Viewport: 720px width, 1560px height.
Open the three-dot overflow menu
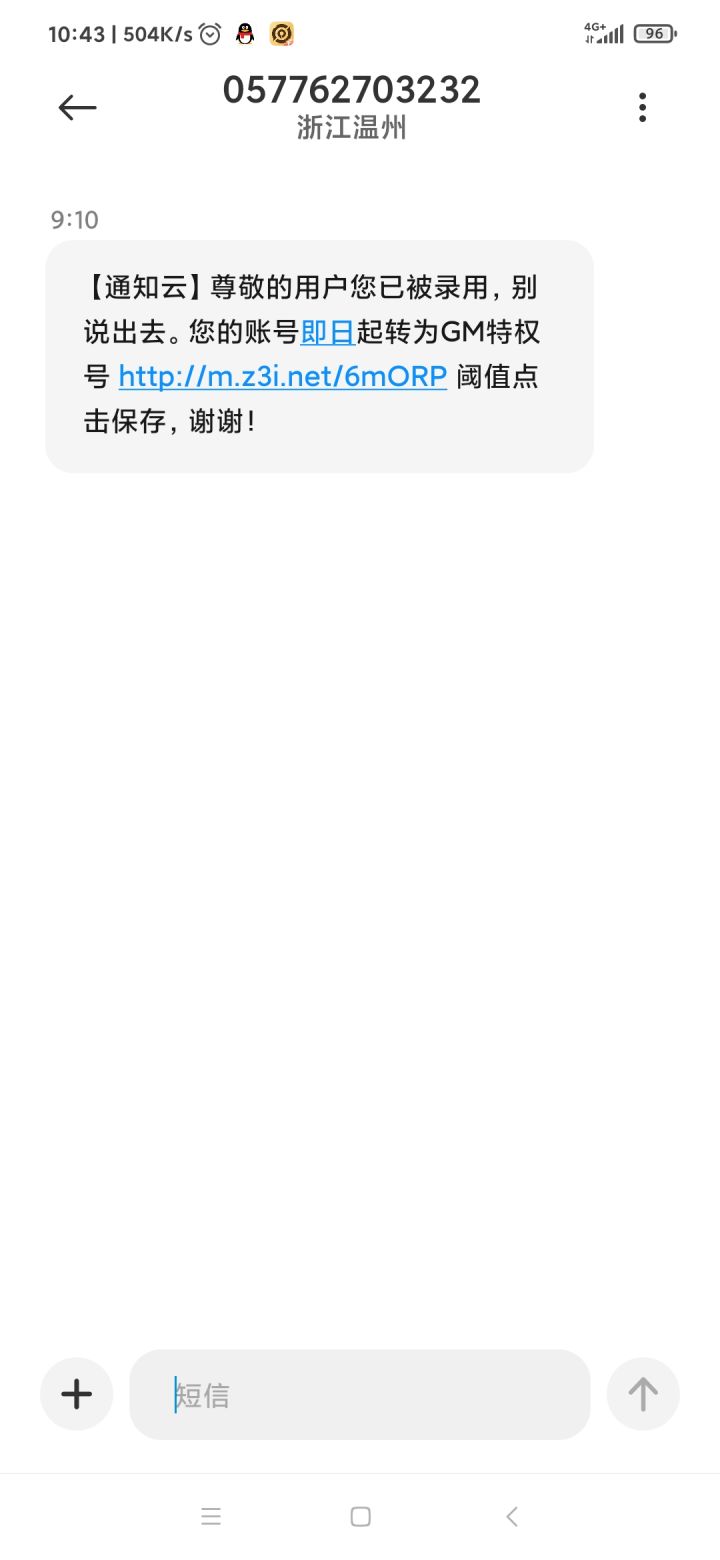pos(642,107)
